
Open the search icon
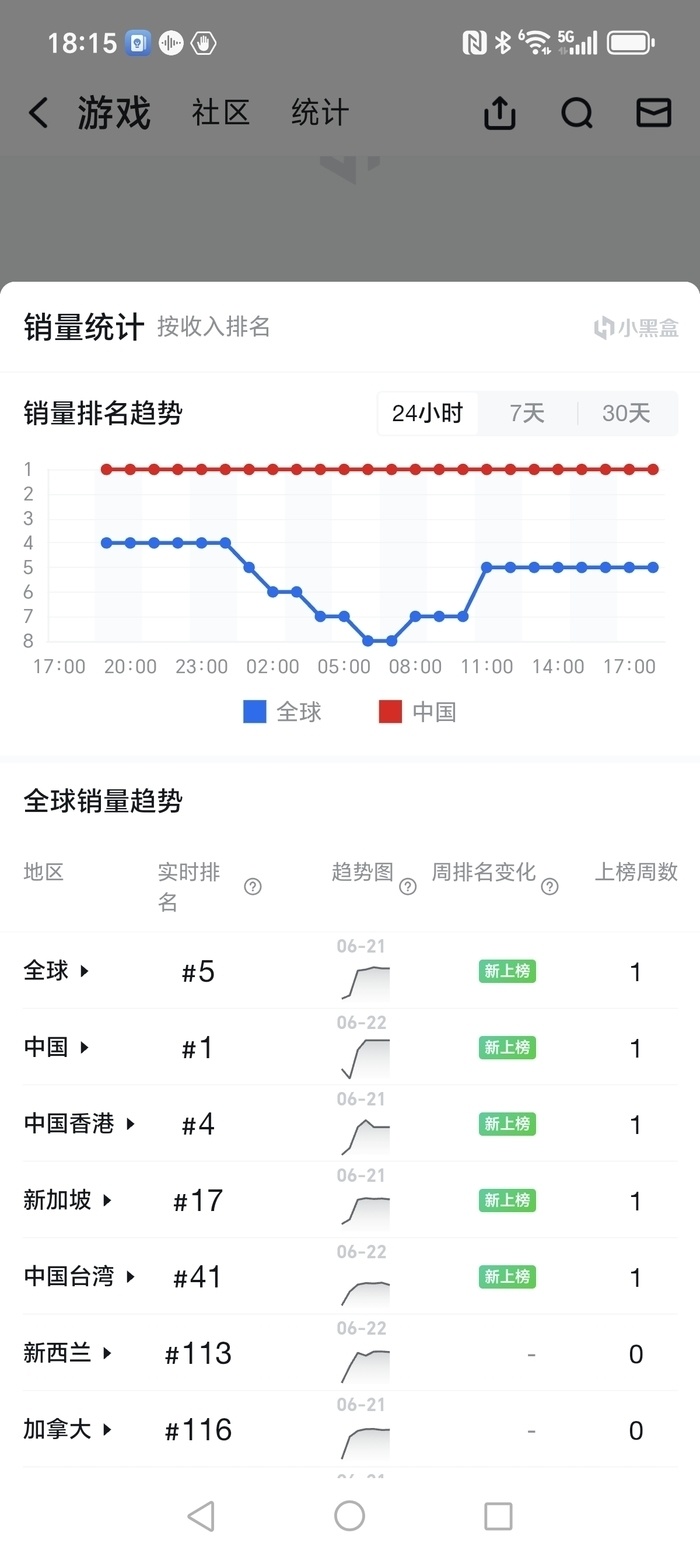577,113
